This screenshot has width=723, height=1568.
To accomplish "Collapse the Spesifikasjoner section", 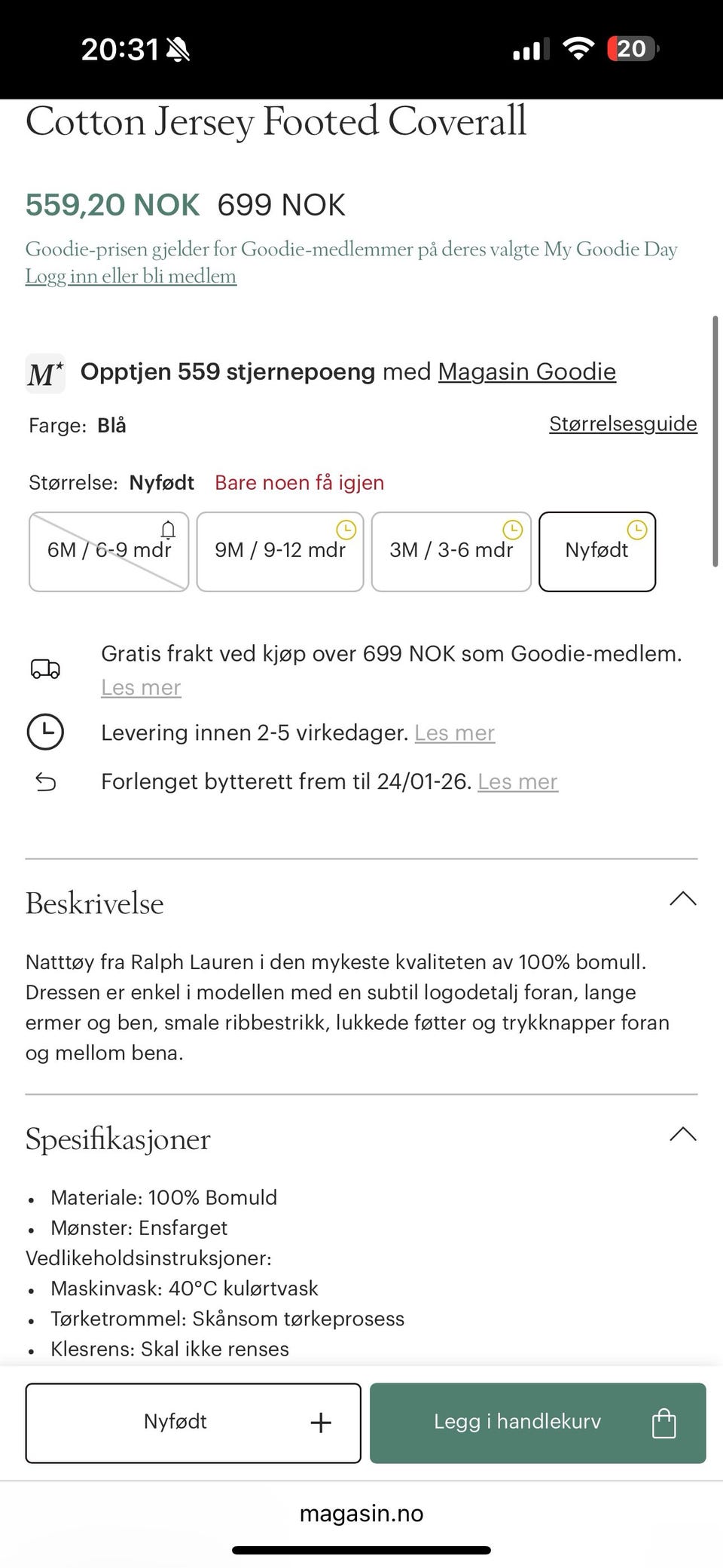I will 682,1135.
